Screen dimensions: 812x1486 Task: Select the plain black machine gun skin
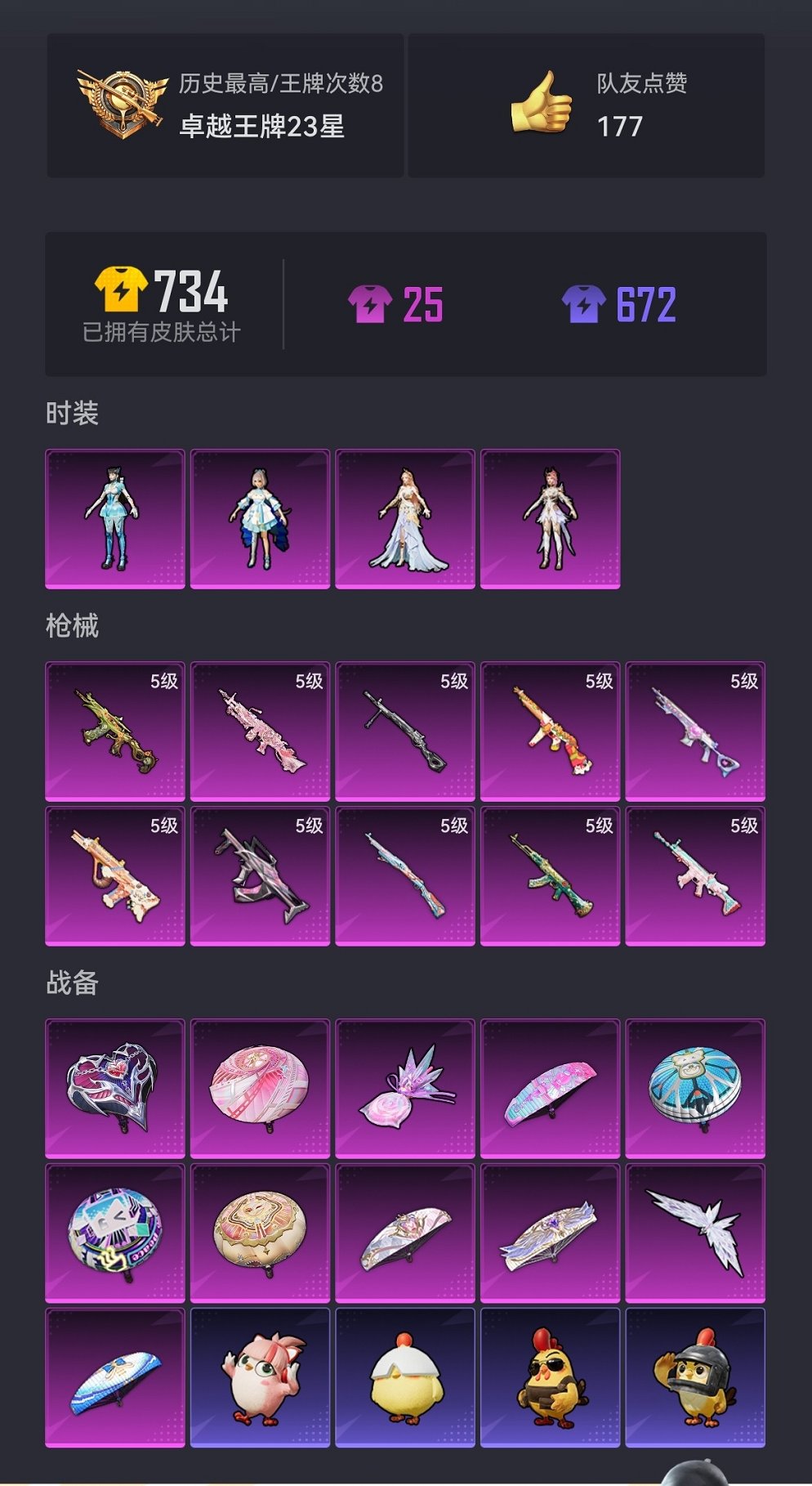point(405,731)
